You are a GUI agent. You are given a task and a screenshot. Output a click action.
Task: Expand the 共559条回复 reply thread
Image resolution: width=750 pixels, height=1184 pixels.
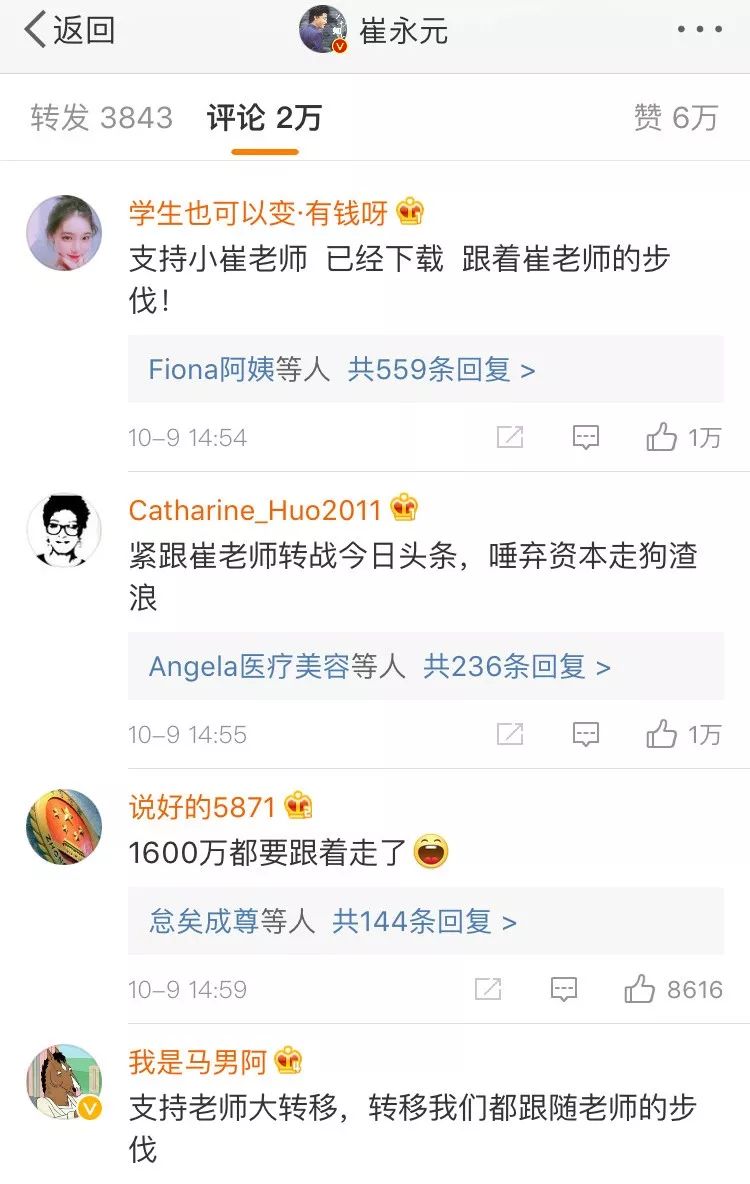(441, 370)
